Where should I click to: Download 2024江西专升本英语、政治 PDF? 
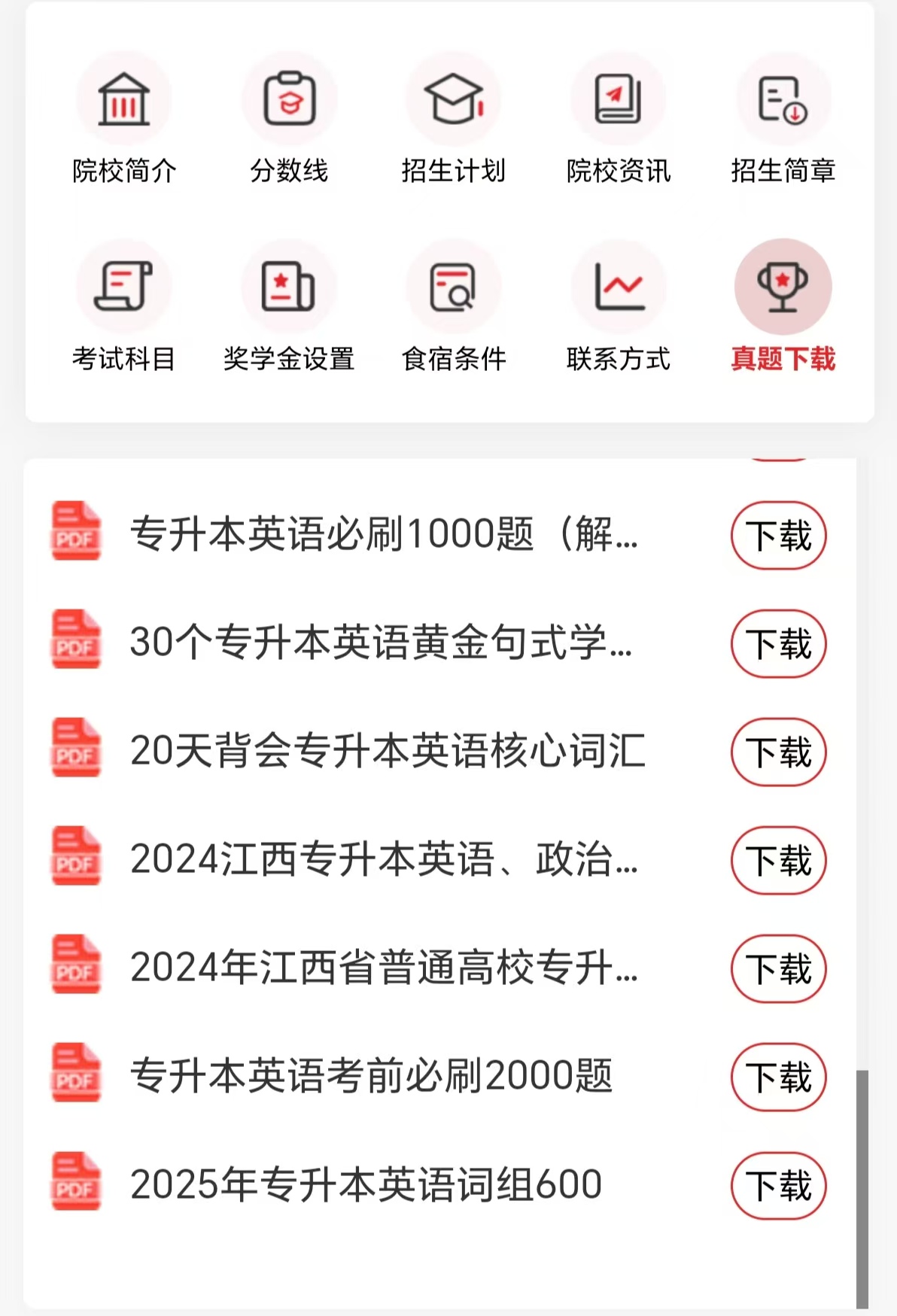pos(778,861)
